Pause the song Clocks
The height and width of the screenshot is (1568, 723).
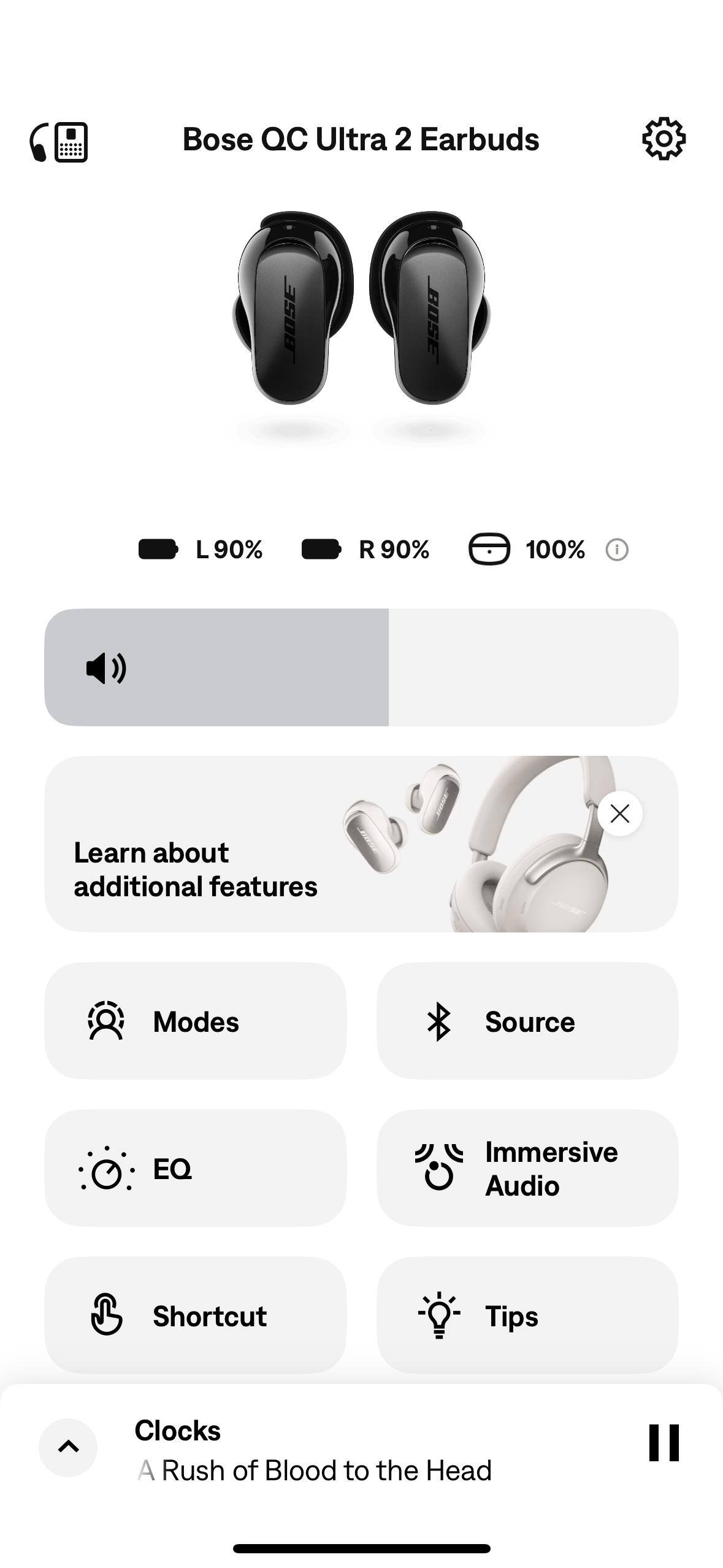[x=664, y=1443]
